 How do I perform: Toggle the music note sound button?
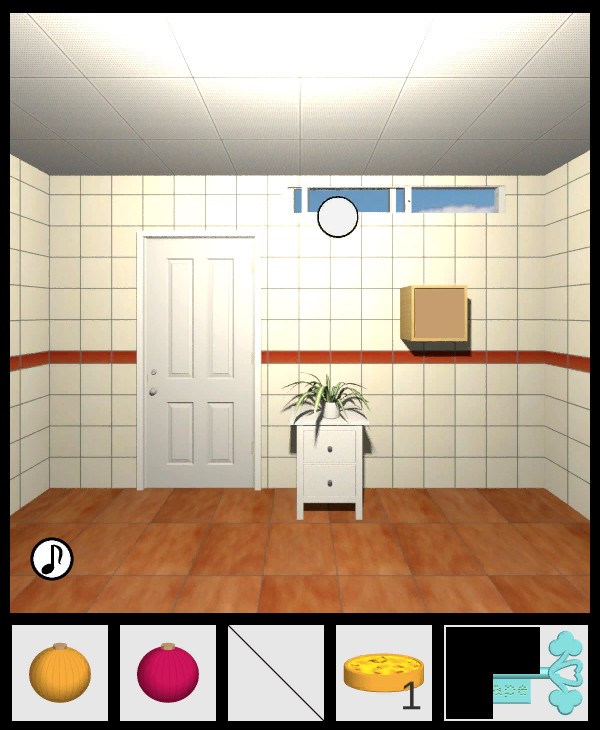[x=52, y=559]
